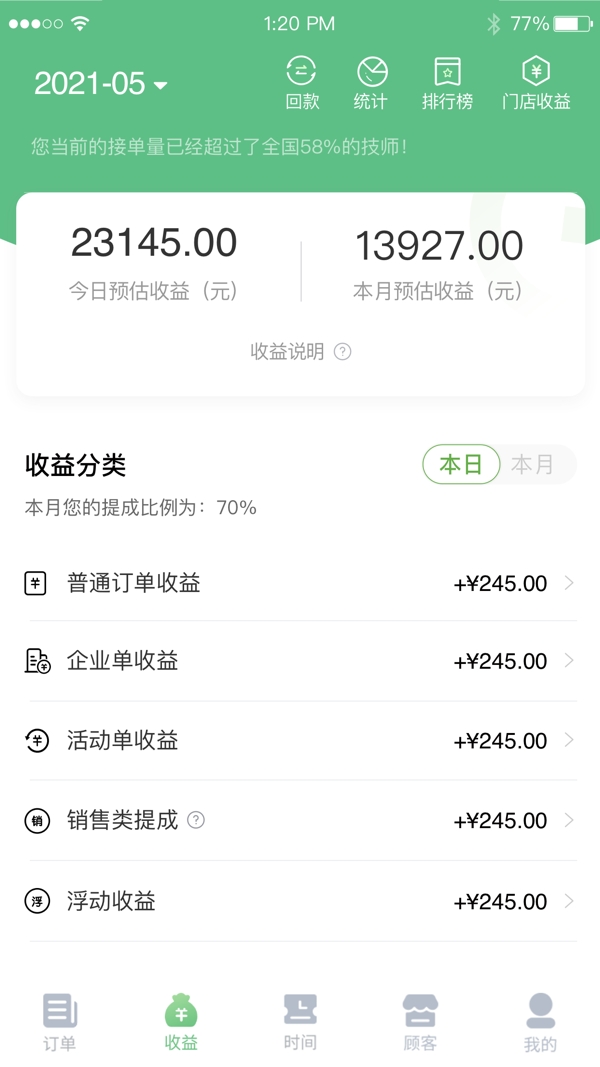
Task: Switch to the 订单 tab
Action: (x=60, y=1022)
